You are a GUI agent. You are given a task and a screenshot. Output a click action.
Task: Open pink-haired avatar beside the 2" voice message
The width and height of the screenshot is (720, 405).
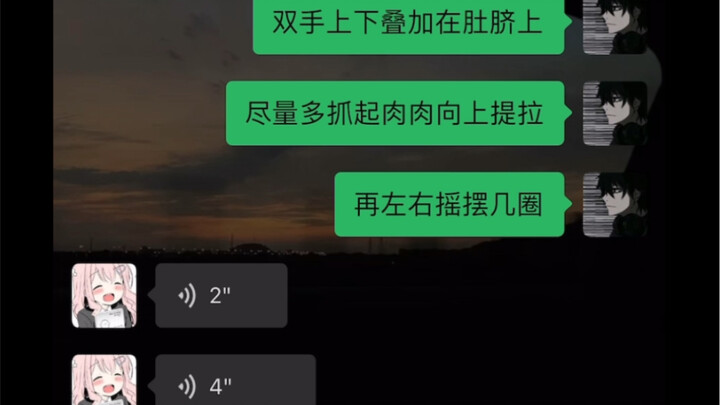(104, 296)
